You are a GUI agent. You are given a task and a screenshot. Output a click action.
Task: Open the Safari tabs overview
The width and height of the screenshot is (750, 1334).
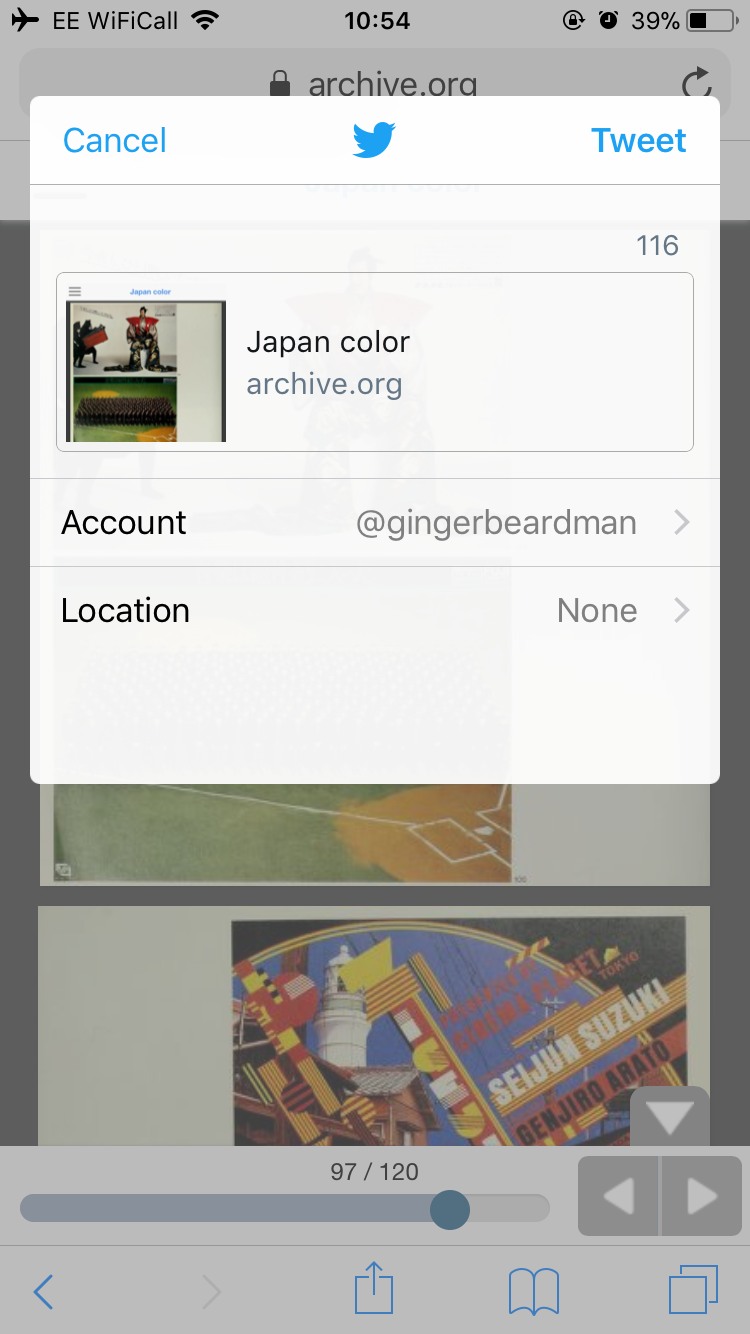(x=692, y=1290)
